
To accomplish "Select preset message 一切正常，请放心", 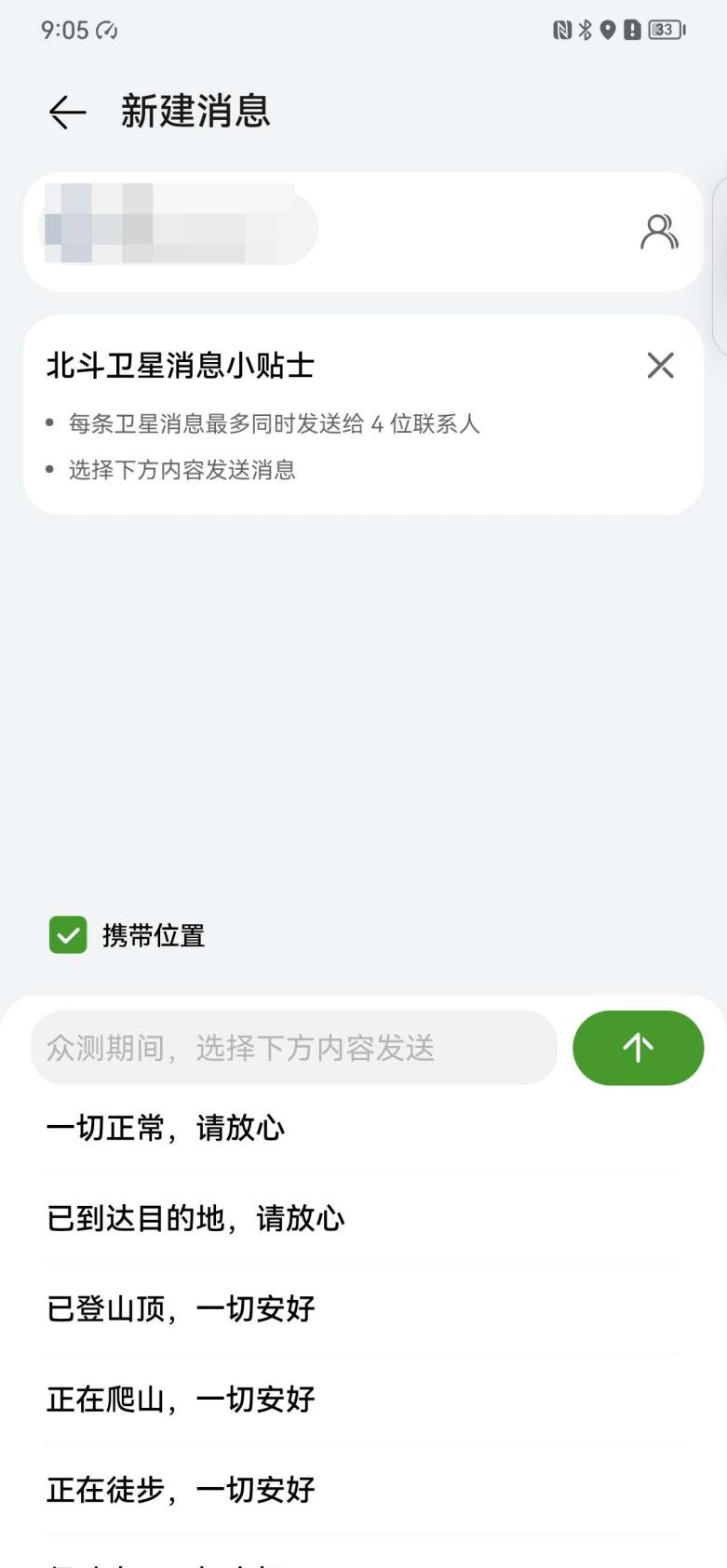I will [x=168, y=1127].
